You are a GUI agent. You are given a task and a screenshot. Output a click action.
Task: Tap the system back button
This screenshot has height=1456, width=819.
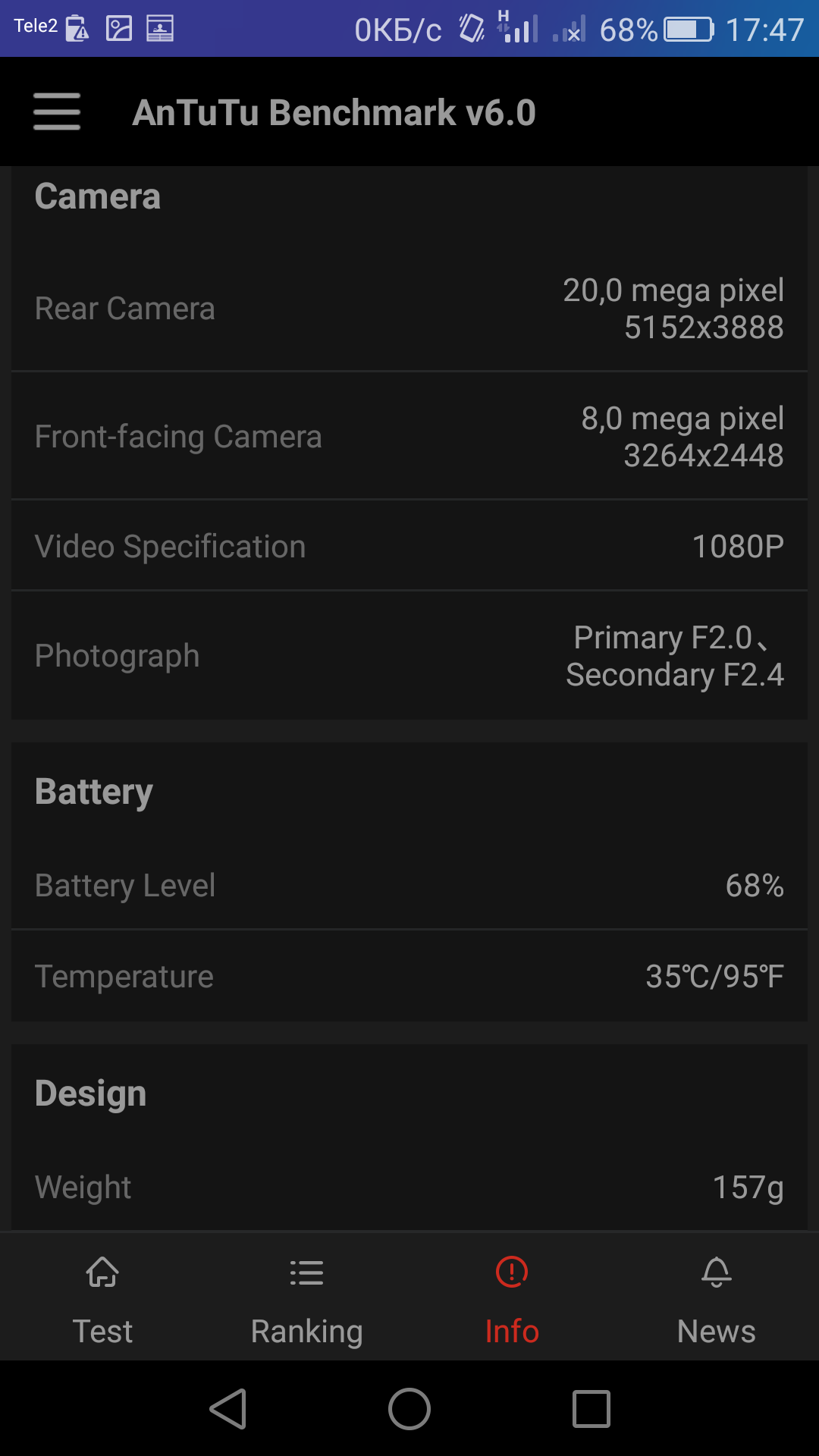[227, 1409]
